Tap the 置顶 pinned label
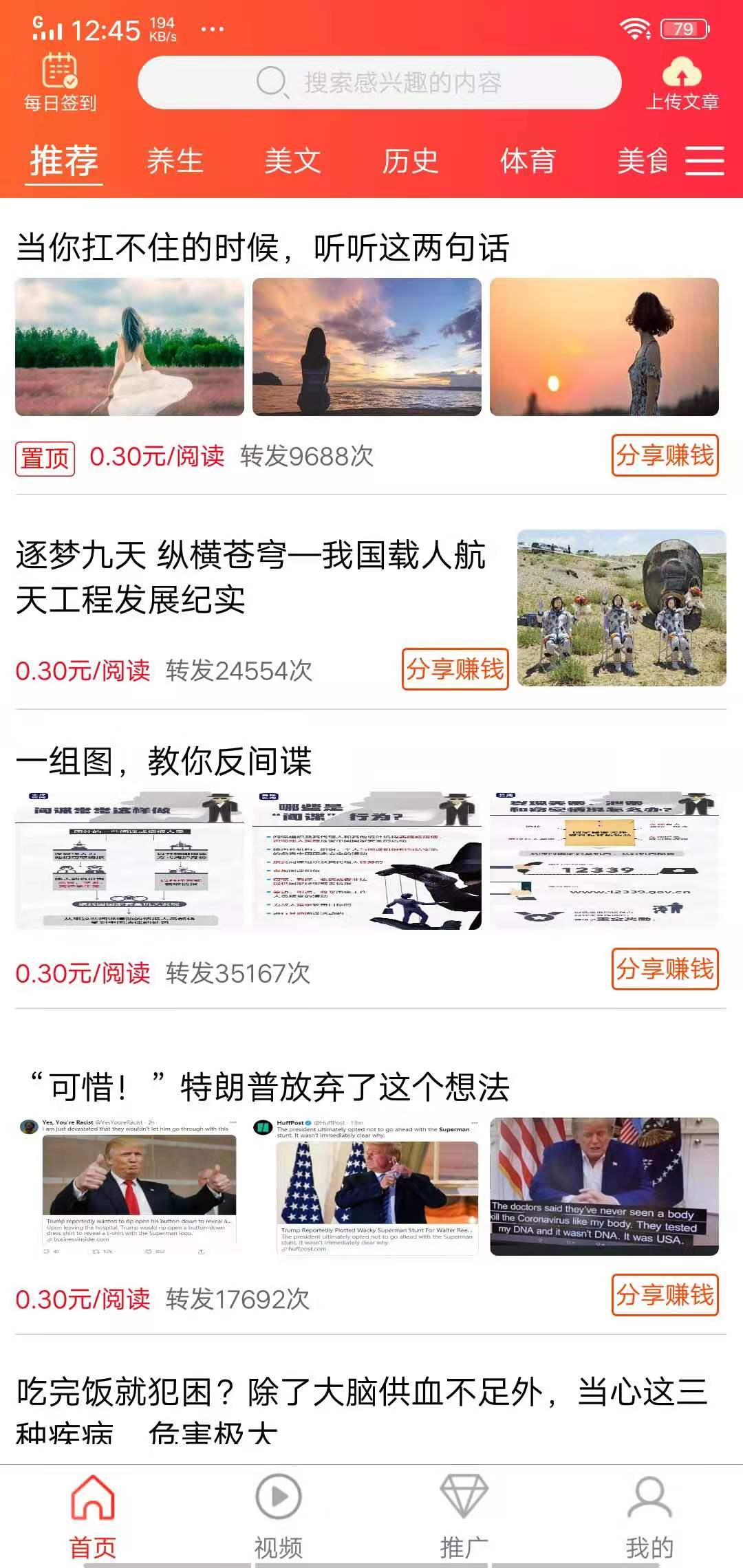 (44, 455)
